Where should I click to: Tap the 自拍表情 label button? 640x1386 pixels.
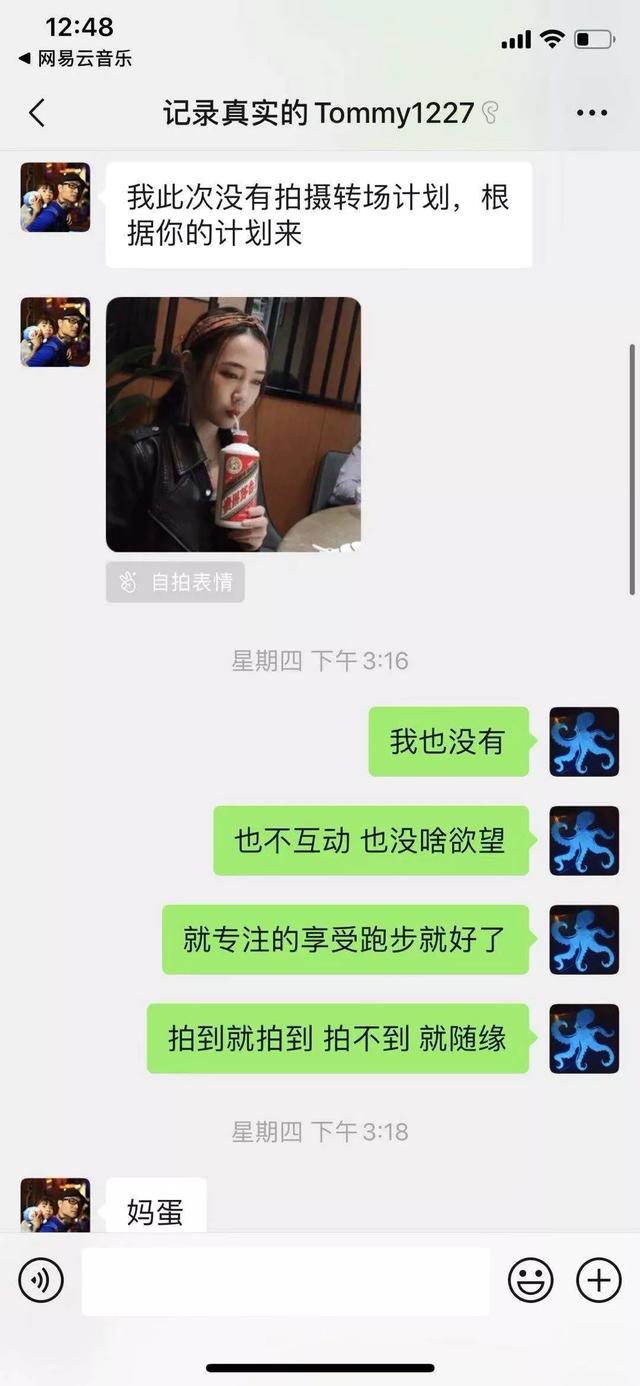point(175,582)
